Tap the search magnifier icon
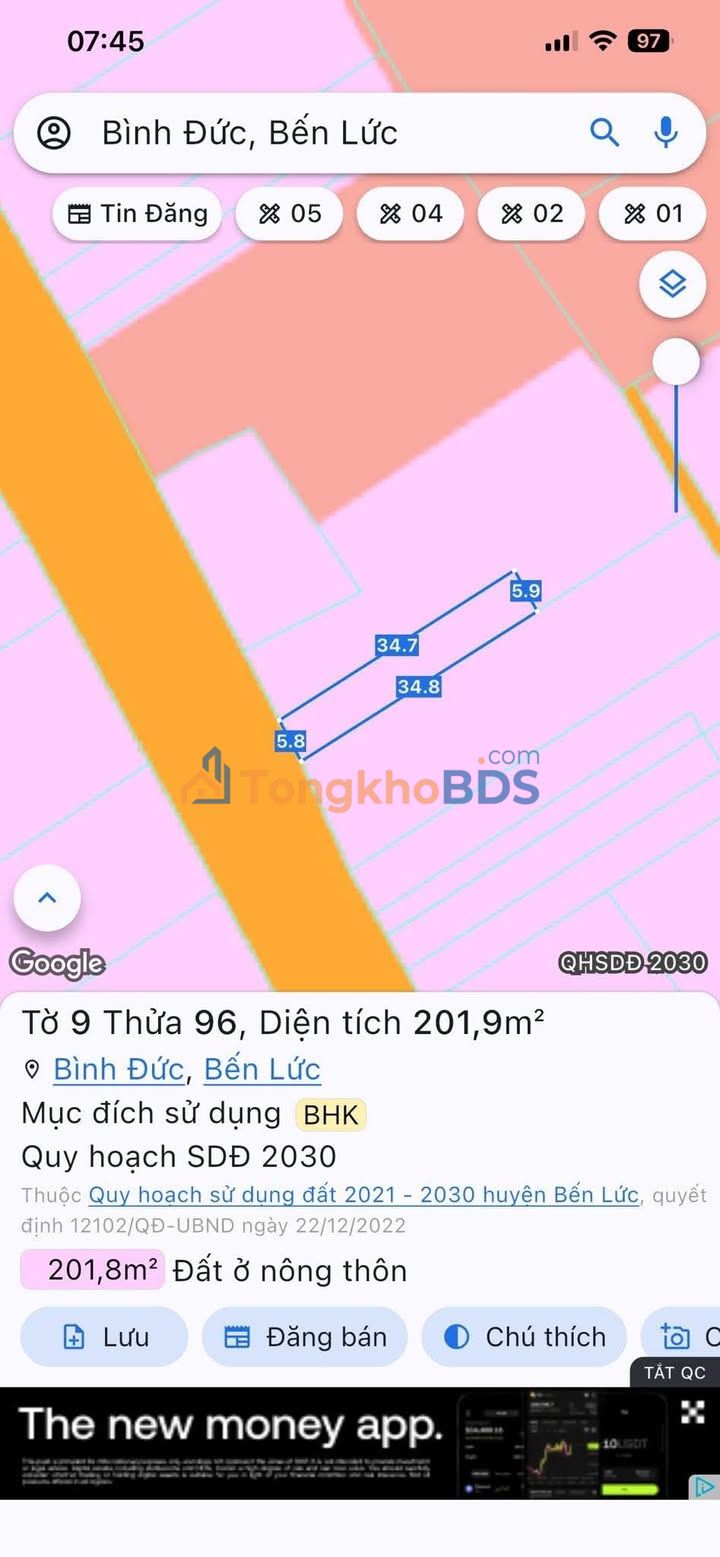The width and height of the screenshot is (720, 1557). click(x=604, y=132)
